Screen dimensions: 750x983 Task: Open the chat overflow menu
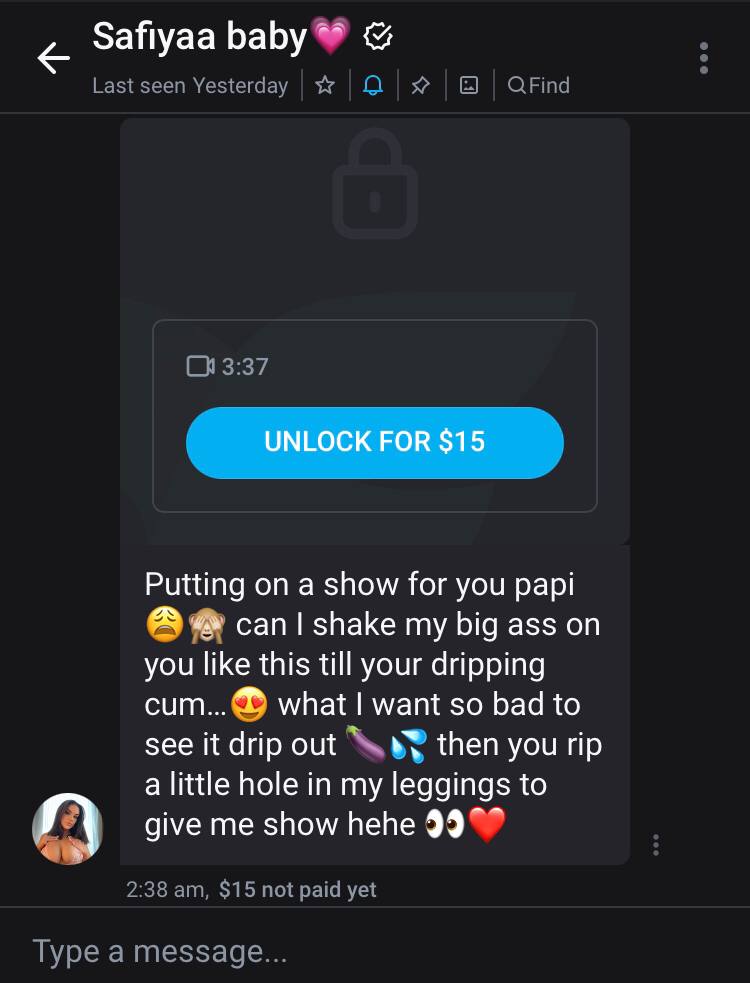point(704,58)
